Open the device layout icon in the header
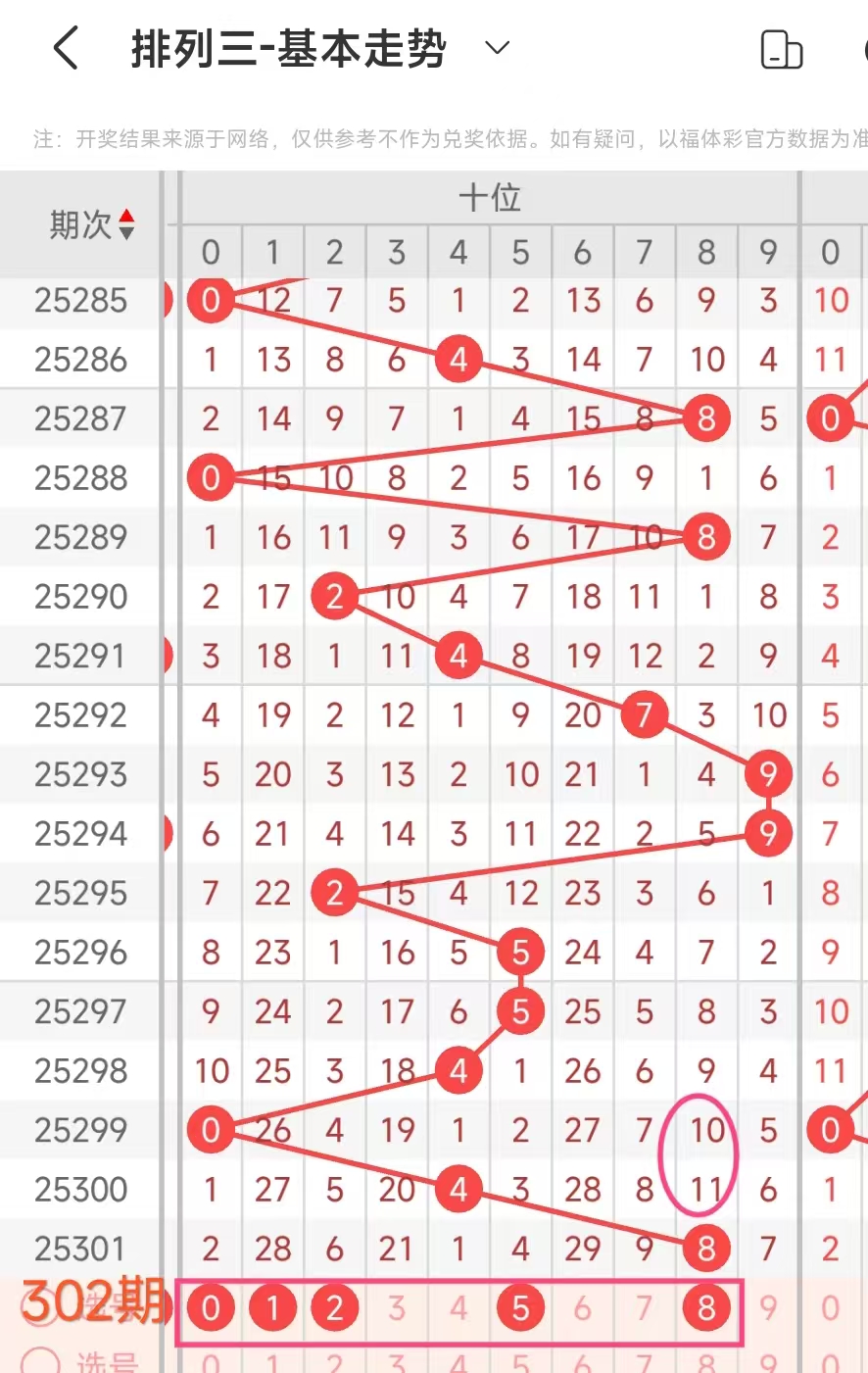This screenshot has height=1373, width=868. [781, 49]
